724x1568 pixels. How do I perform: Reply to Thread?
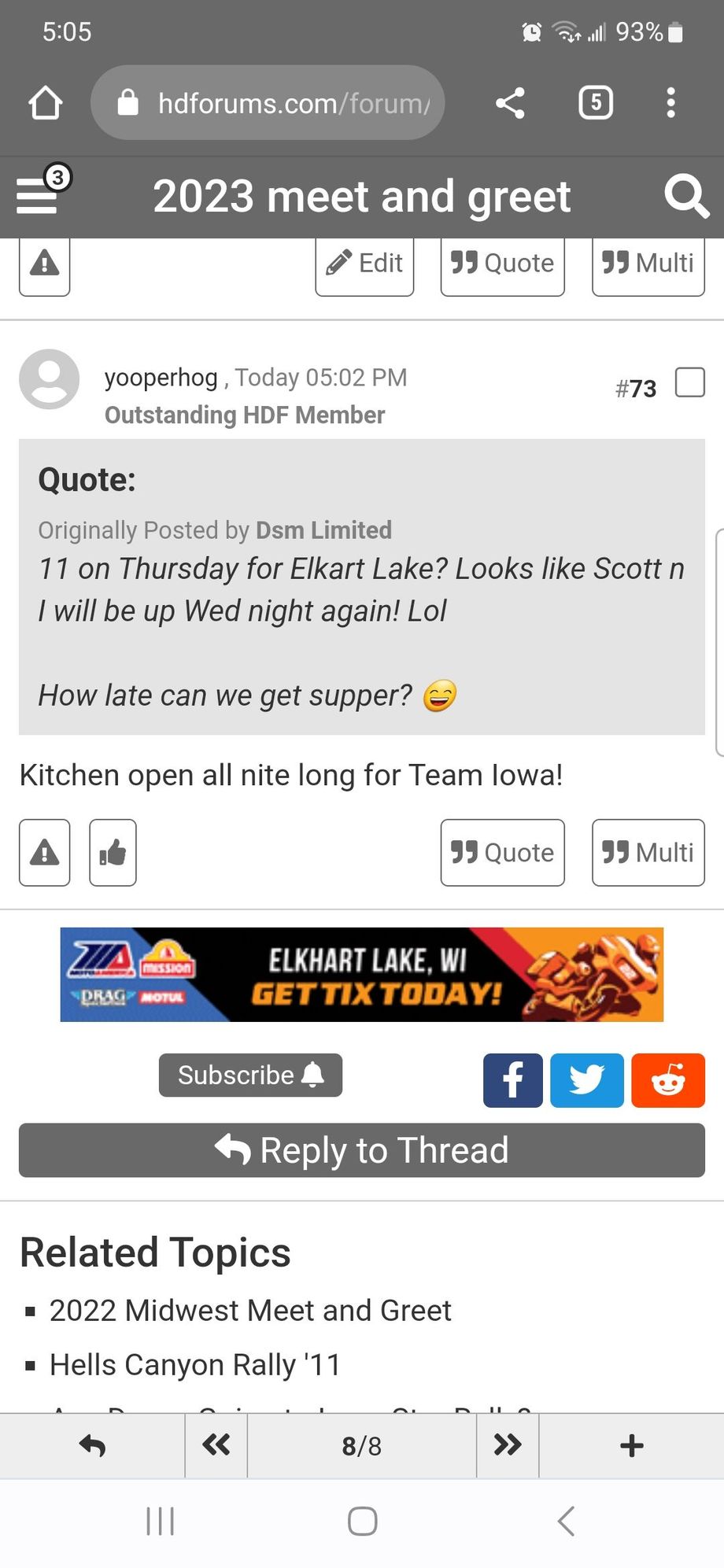tap(362, 1150)
